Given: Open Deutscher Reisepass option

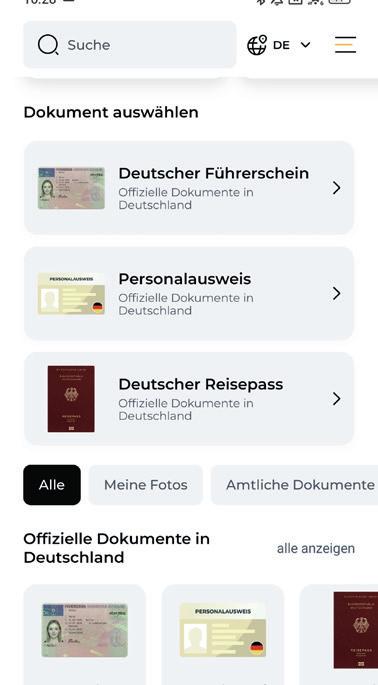Looking at the screenshot, I should [x=189, y=398].
